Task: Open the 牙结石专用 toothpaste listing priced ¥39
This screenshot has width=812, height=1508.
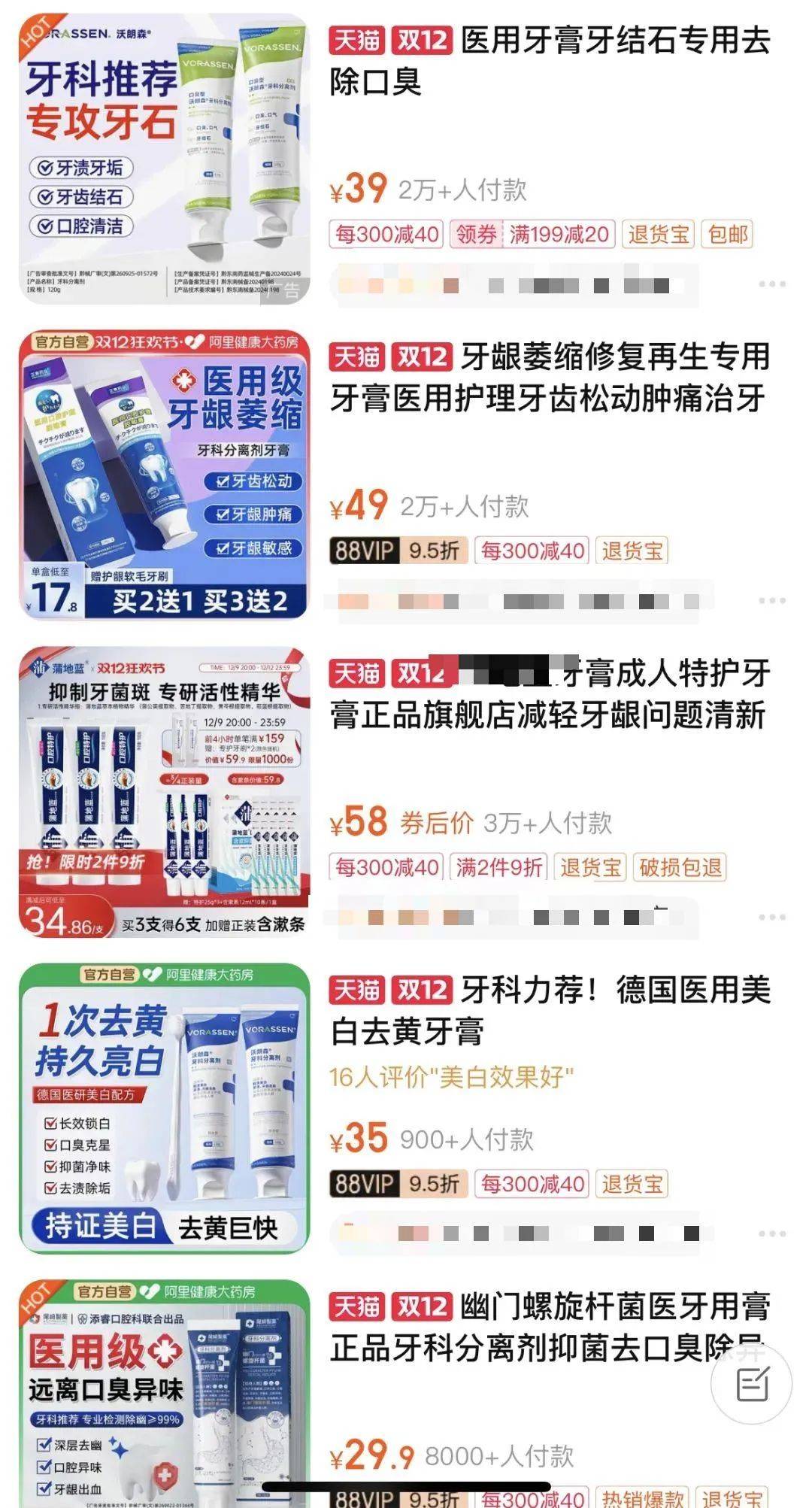Action: (549, 60)
